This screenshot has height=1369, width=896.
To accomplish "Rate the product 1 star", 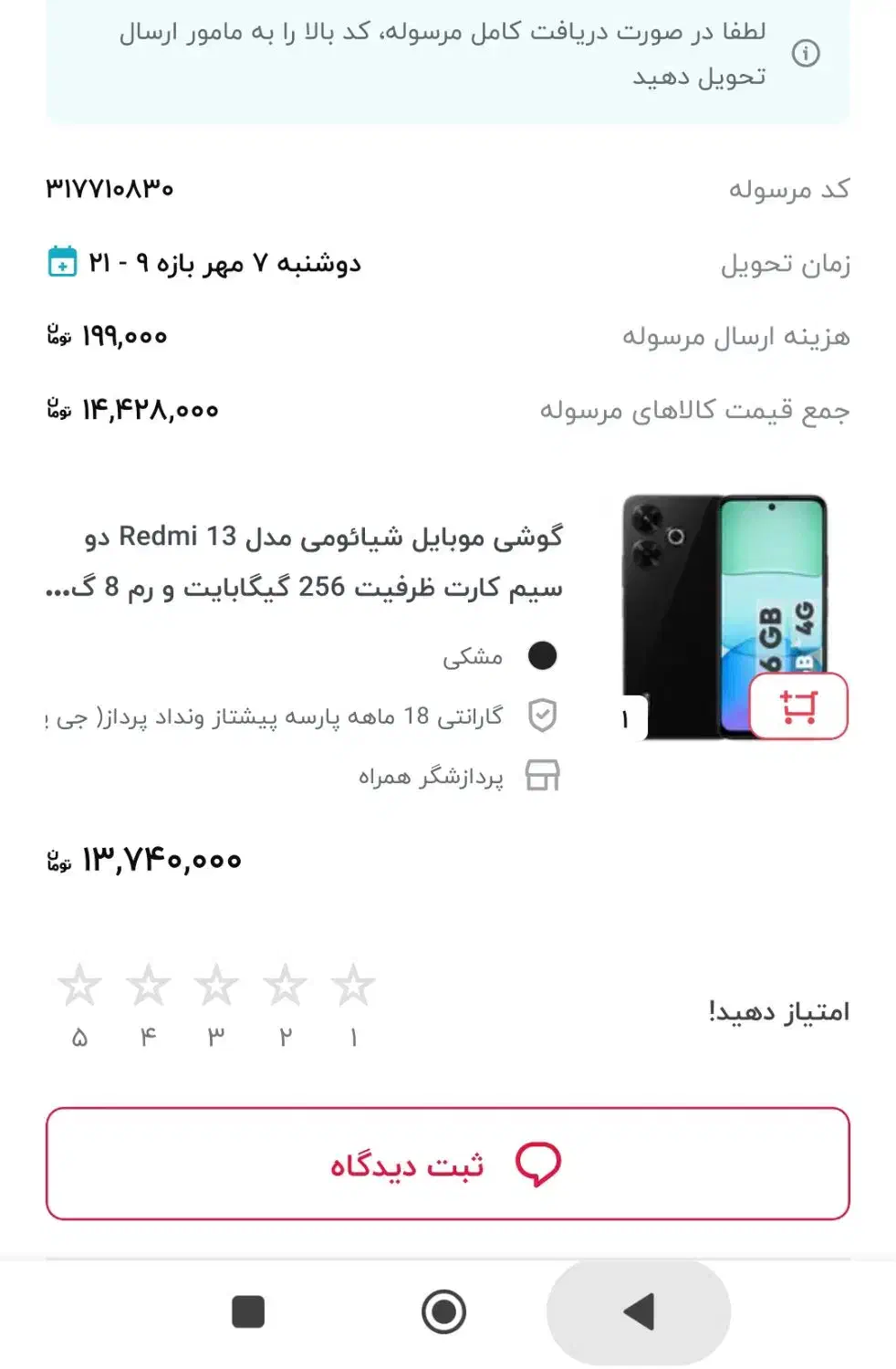I will pos(352,985).
